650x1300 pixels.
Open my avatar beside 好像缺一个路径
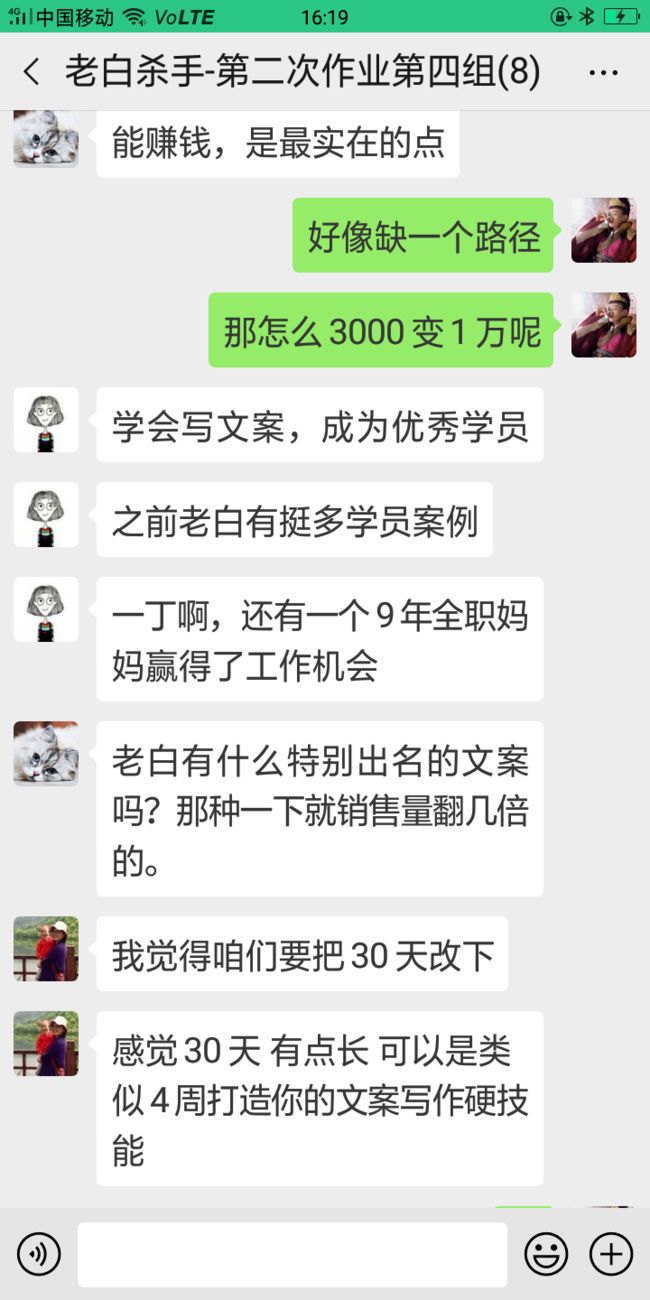click(x=604, y=230)
